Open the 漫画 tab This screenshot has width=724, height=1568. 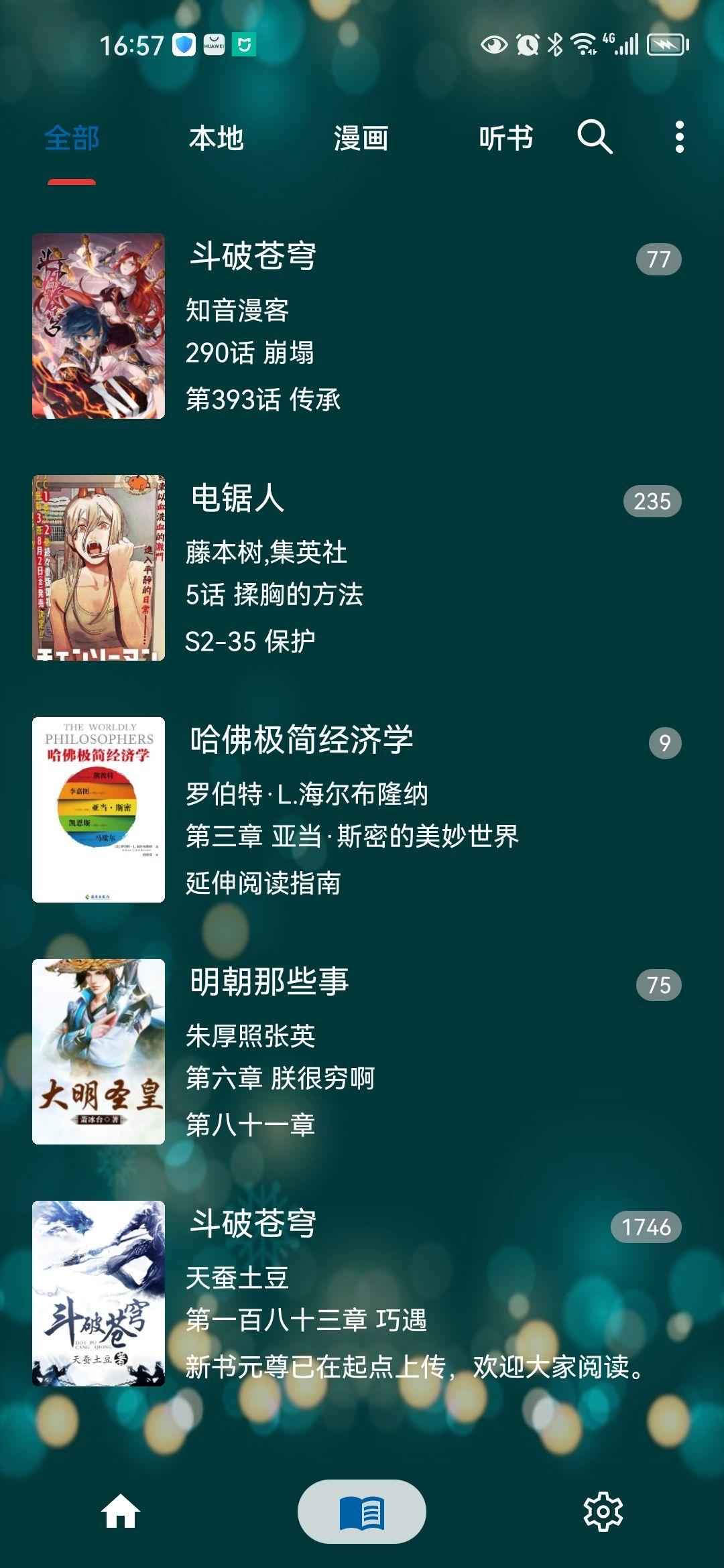pos(362,139)
